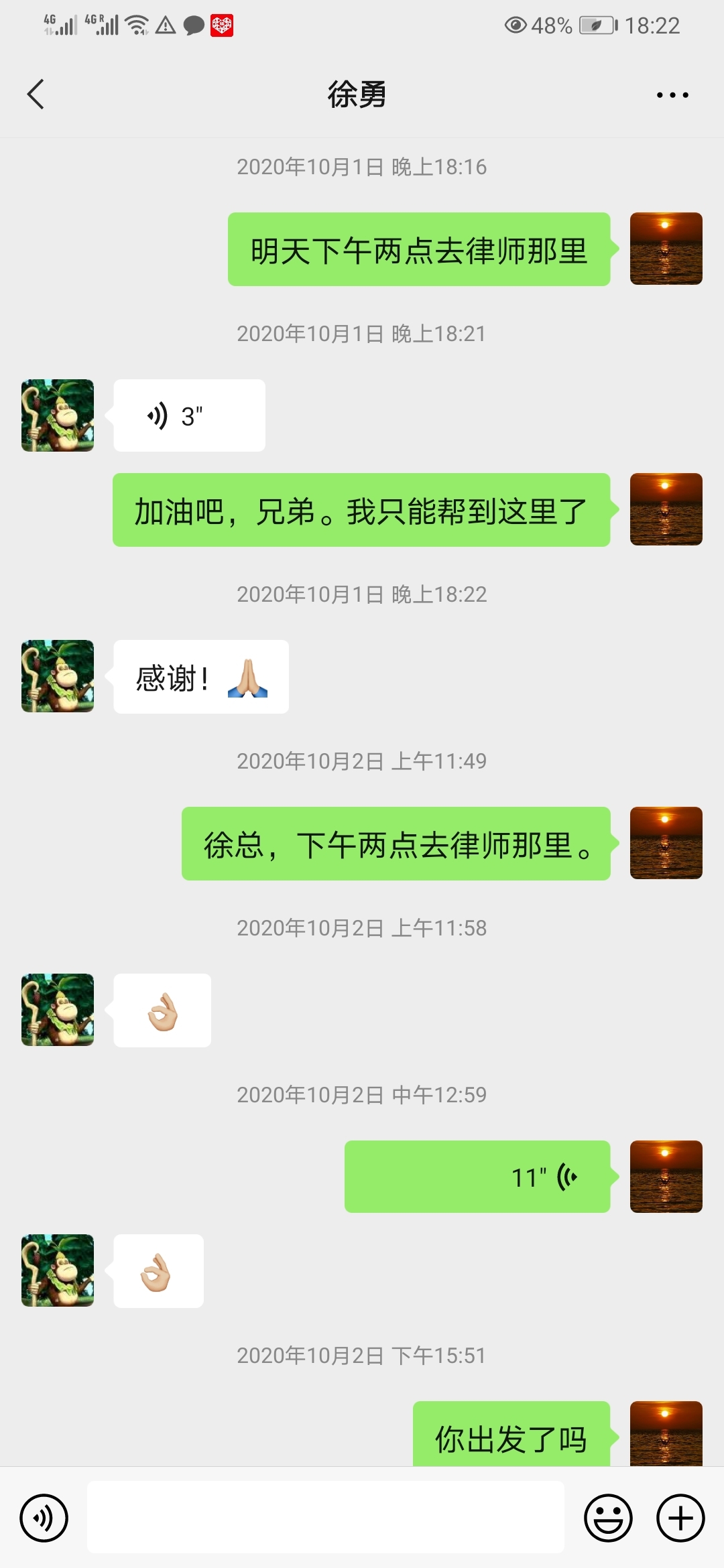The width and height of the screenshot is (724, 1568).
Task: Open the emoji picker
Action: (608, 1518)
